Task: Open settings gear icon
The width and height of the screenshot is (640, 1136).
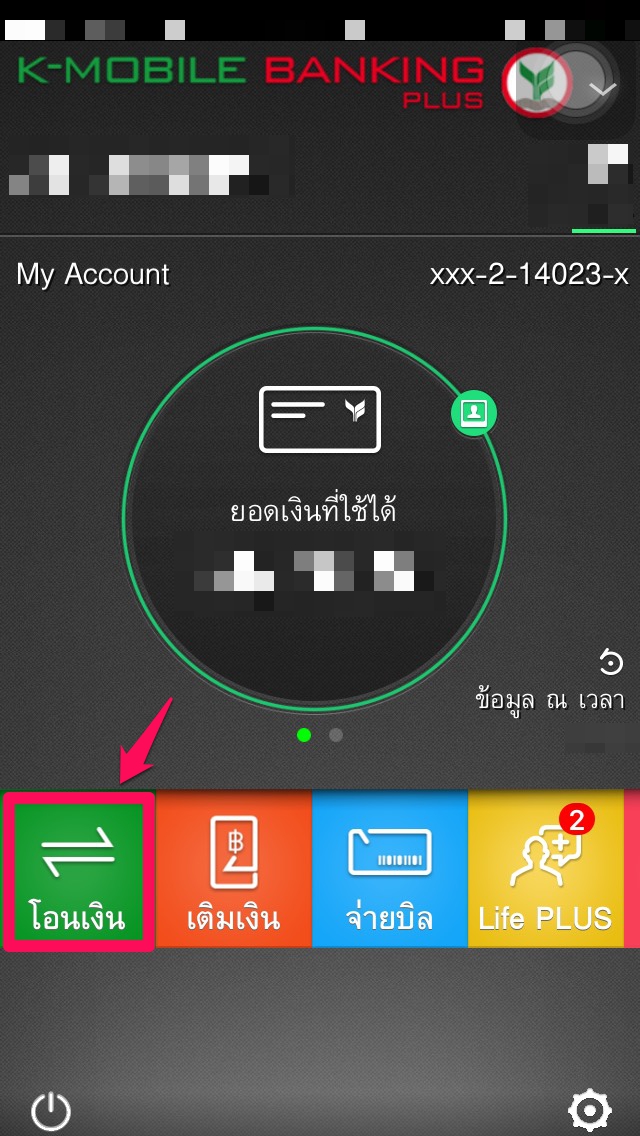Action: point(589,1110)
